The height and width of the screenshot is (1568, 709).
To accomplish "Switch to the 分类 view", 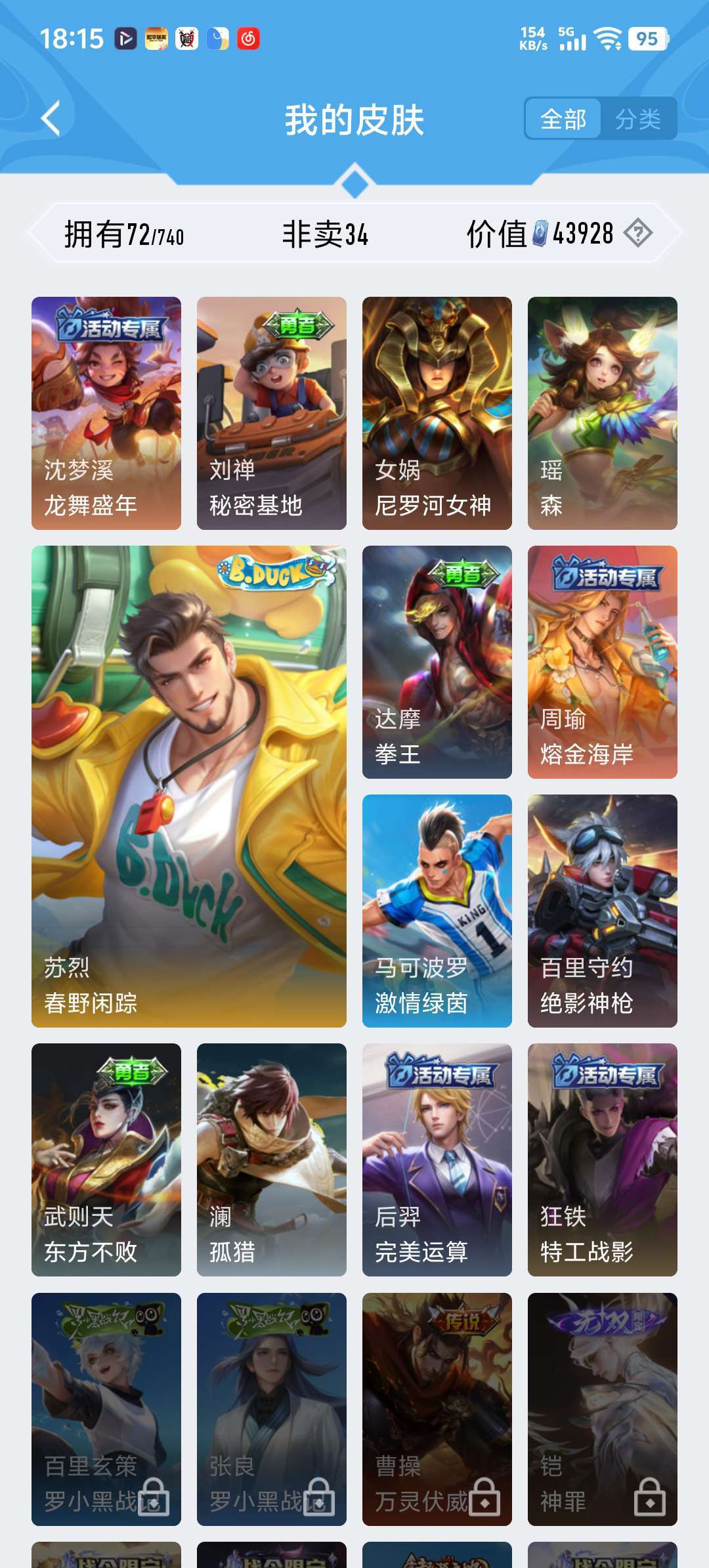I will [637, 119].
